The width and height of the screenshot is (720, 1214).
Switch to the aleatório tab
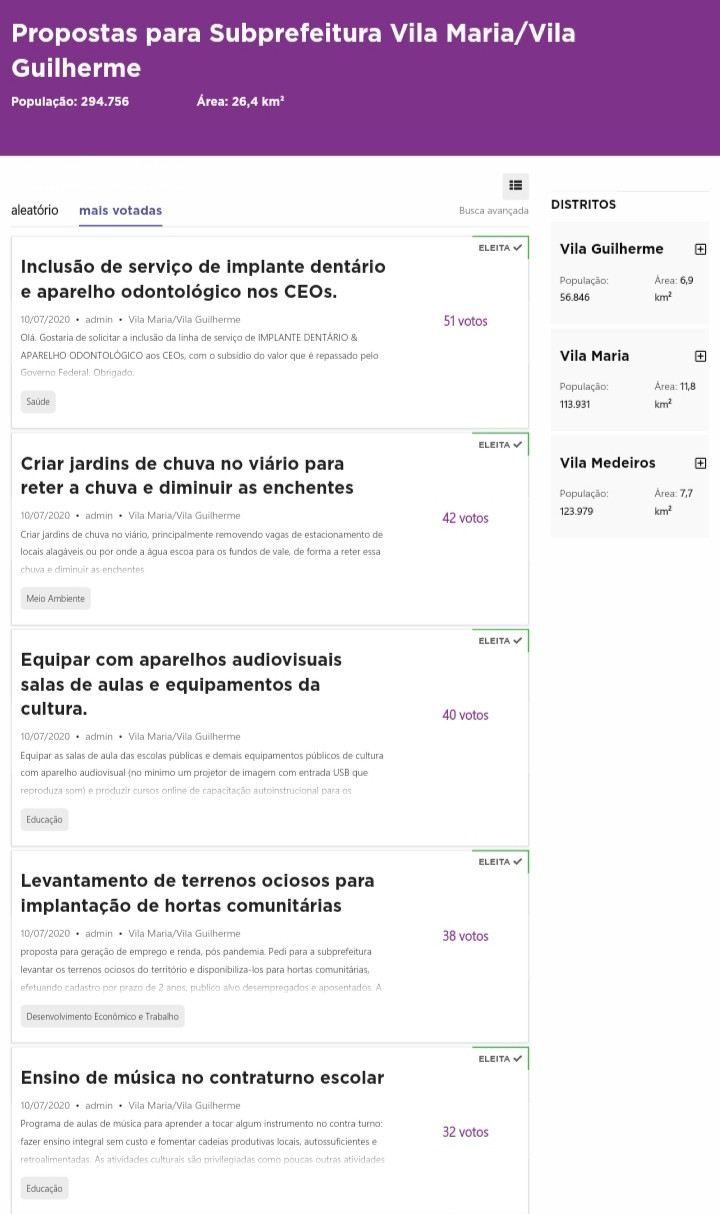(x=35, y=210)
